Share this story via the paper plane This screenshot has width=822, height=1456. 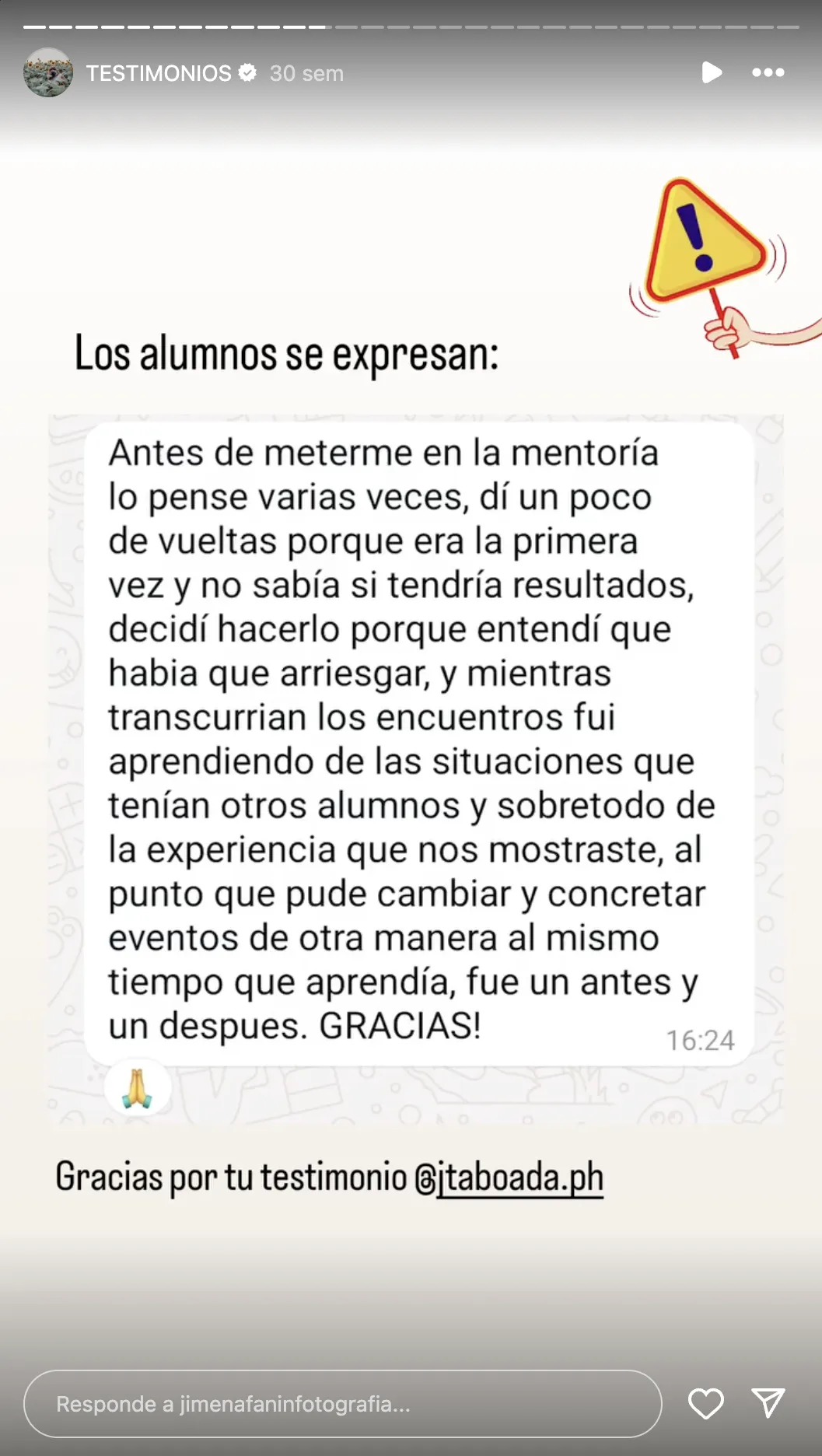(x=768, y=1403)
